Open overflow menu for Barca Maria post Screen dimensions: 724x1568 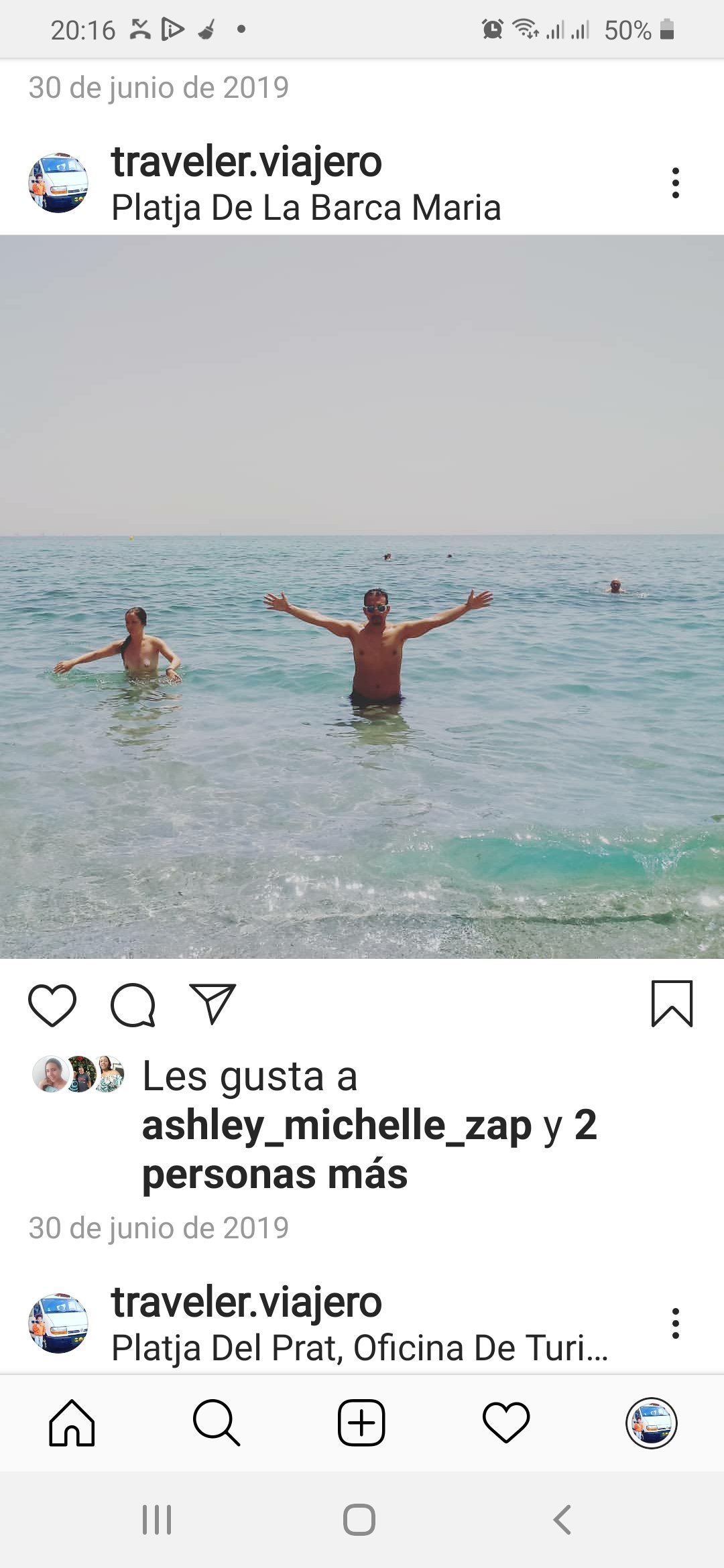[675, 183]
